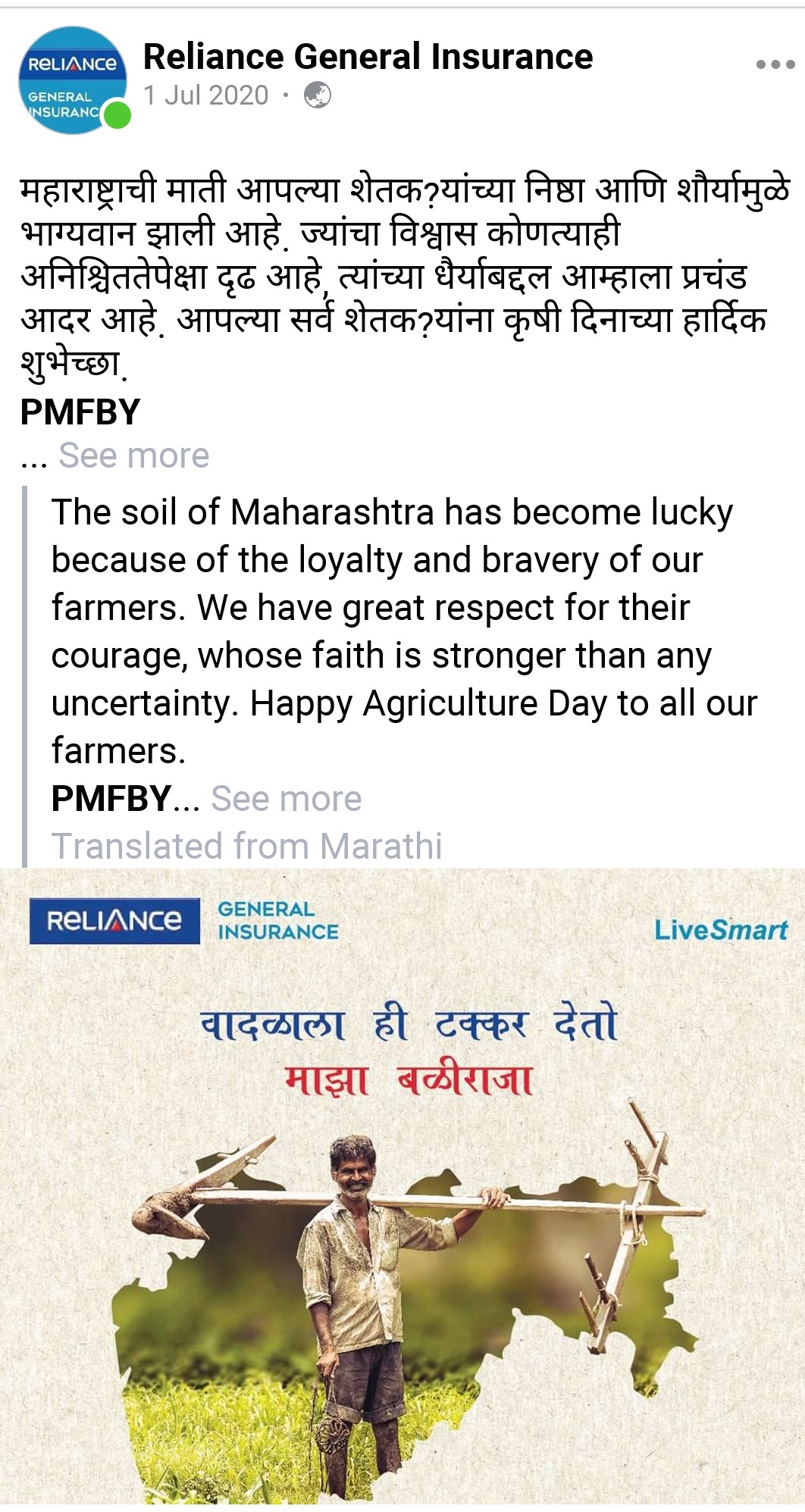
Task: View the 1 Jul 2020 post timestamp
Action: pos(206,95)
